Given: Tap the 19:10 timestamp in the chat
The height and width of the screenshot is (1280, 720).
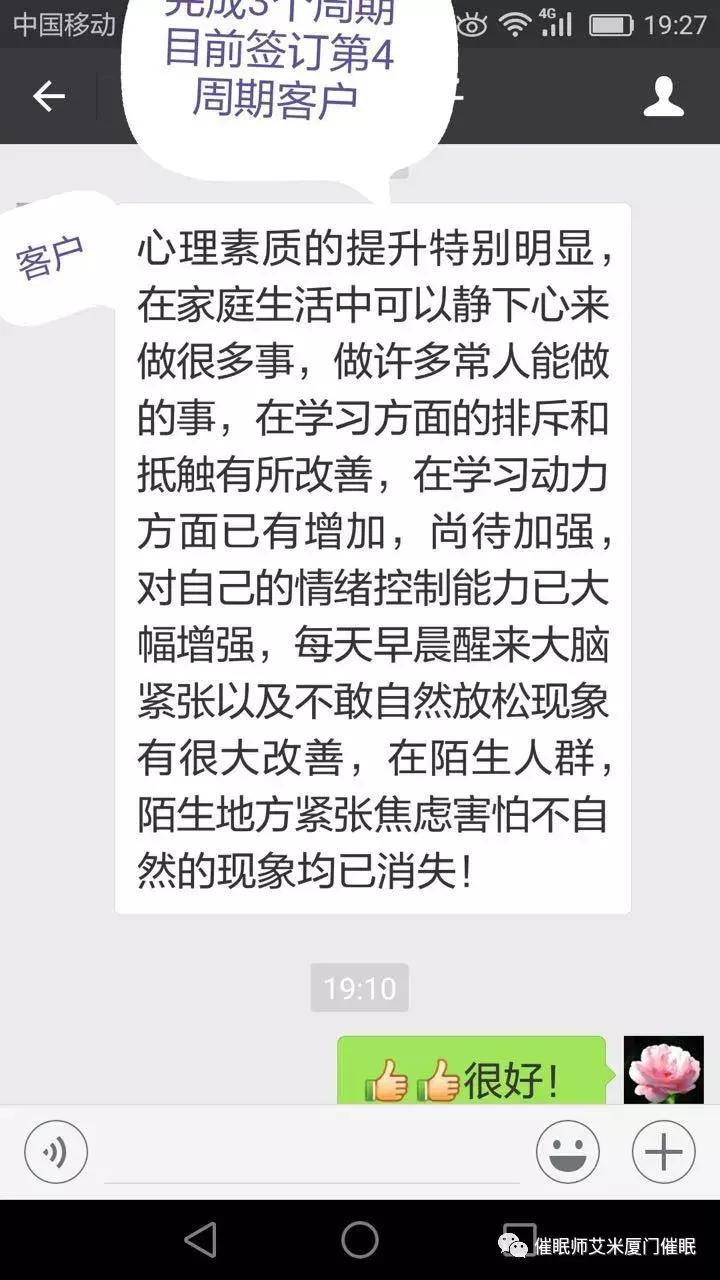Looking at the screenshot, I should click(360, 987).
